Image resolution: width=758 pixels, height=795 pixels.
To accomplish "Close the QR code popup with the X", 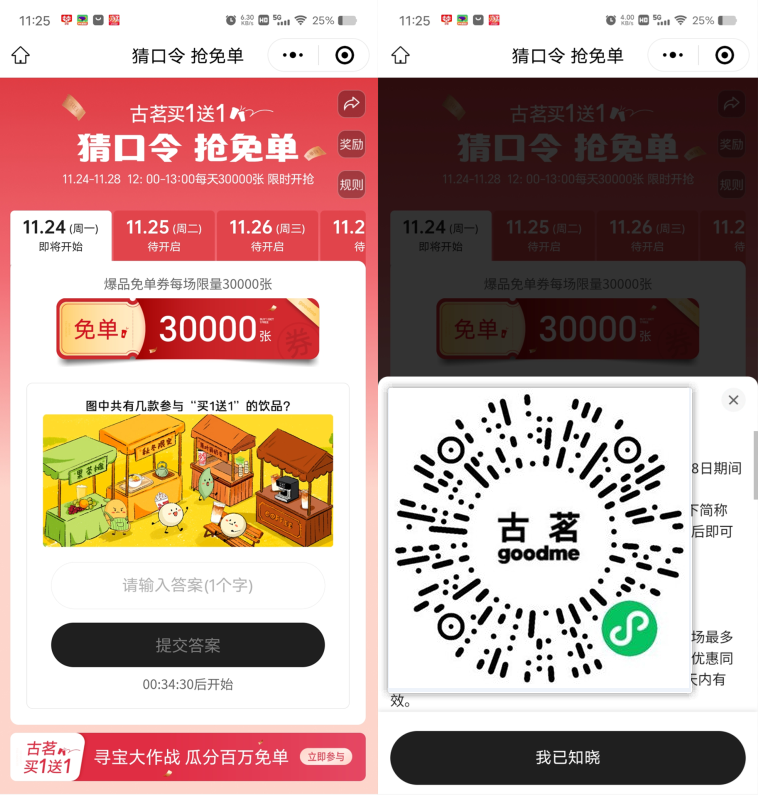I will [x=733, y=399].
